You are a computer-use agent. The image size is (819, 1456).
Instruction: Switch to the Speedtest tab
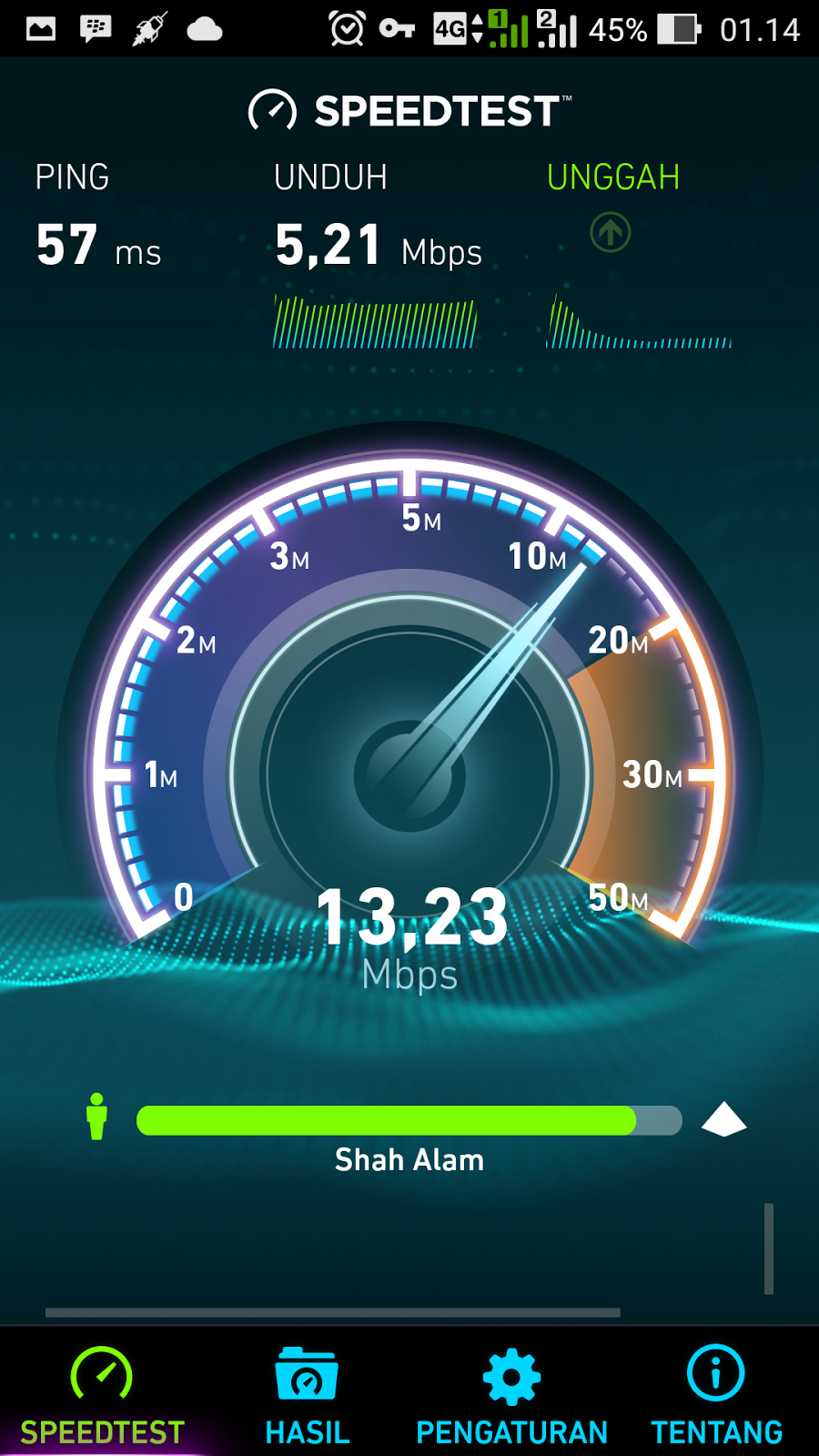pyautogui.click(x=102, y=1393)
